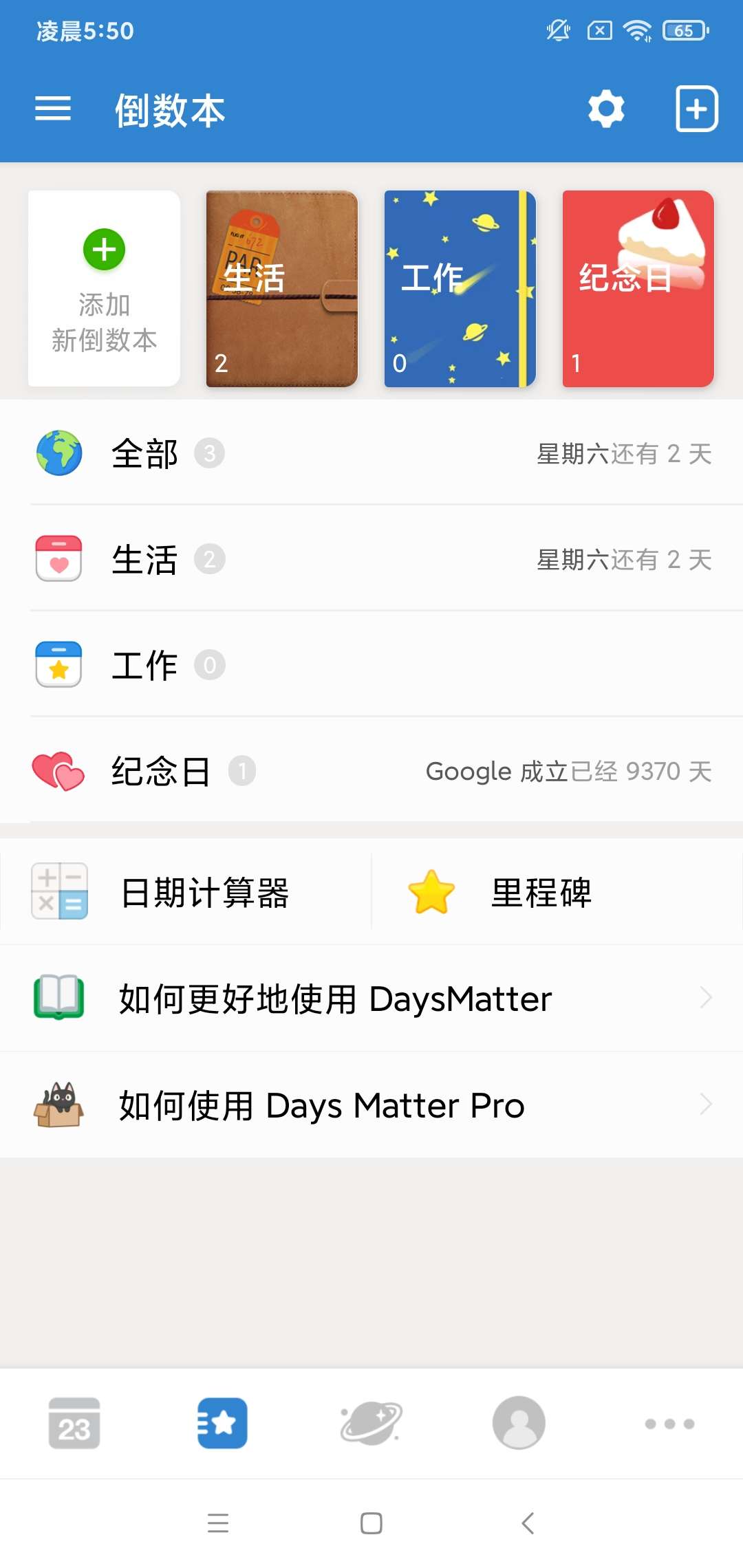Go back using system navigation

[x=528, y=1523]
